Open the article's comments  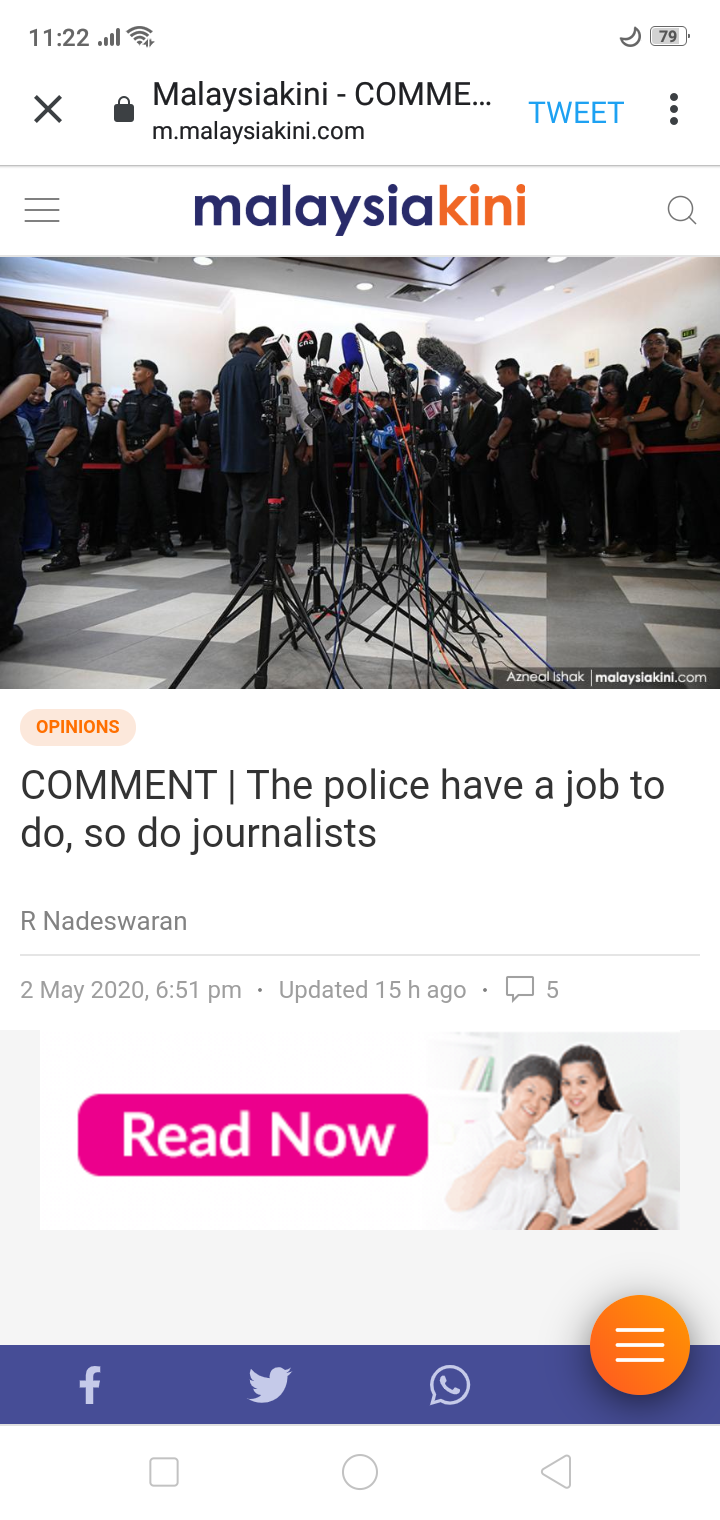point(531,989)
